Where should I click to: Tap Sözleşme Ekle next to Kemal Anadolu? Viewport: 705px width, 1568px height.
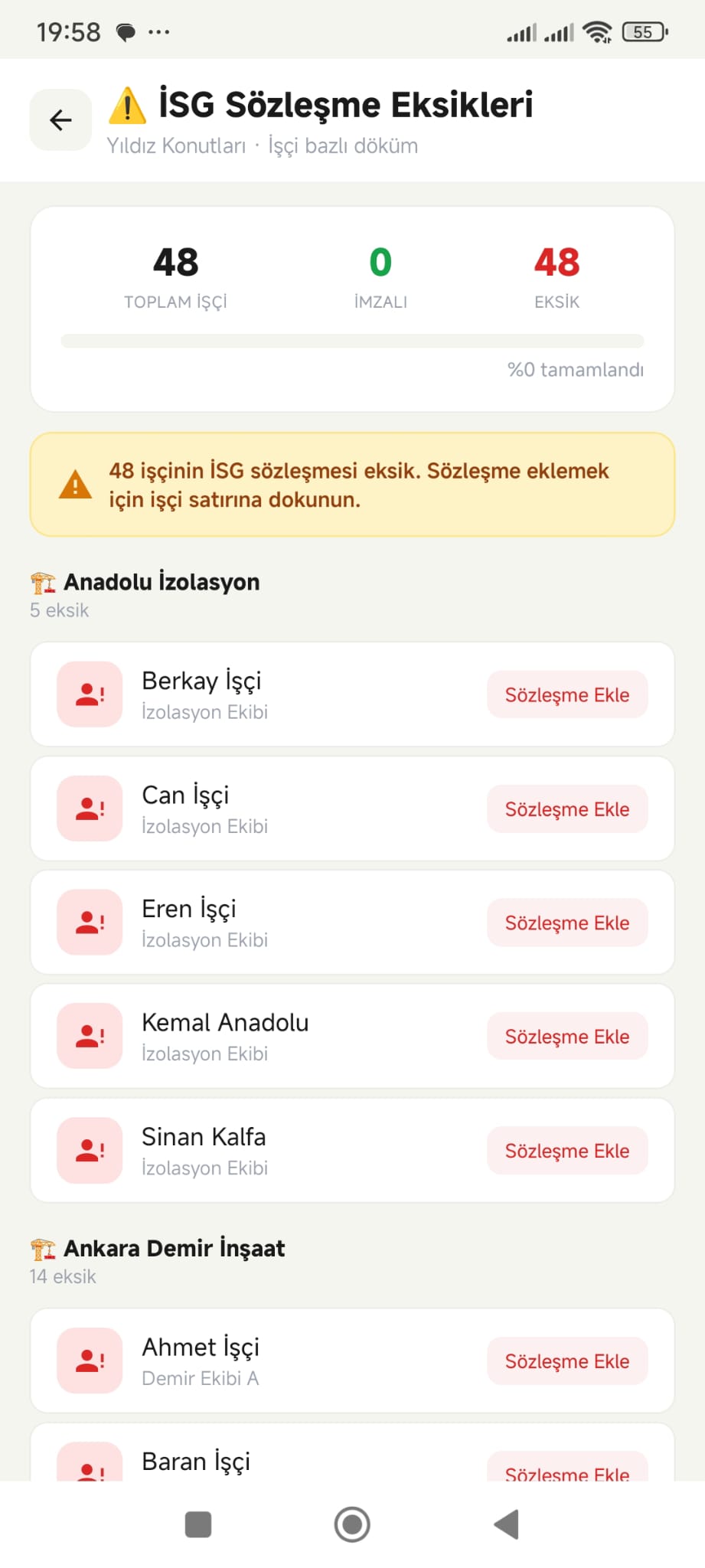pos(566,1036)
